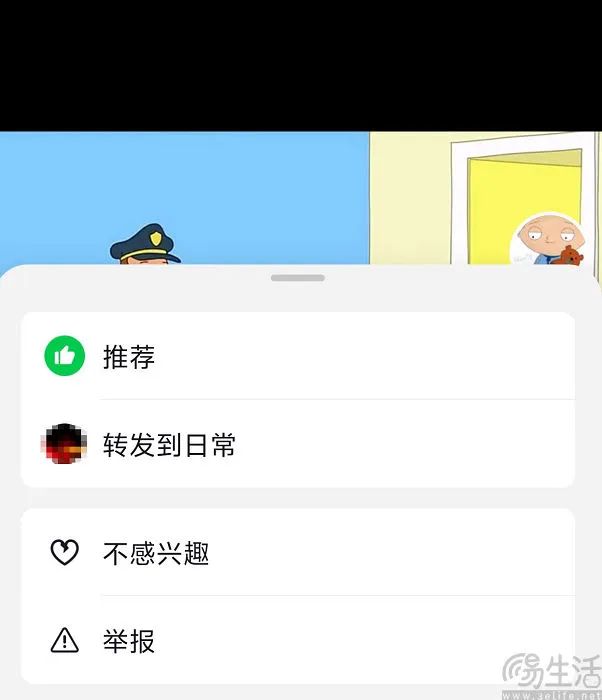The height and width of the screenshot is (700, 602).
Task: Tap the sheet's drag handle
Action: pos(298,277)
